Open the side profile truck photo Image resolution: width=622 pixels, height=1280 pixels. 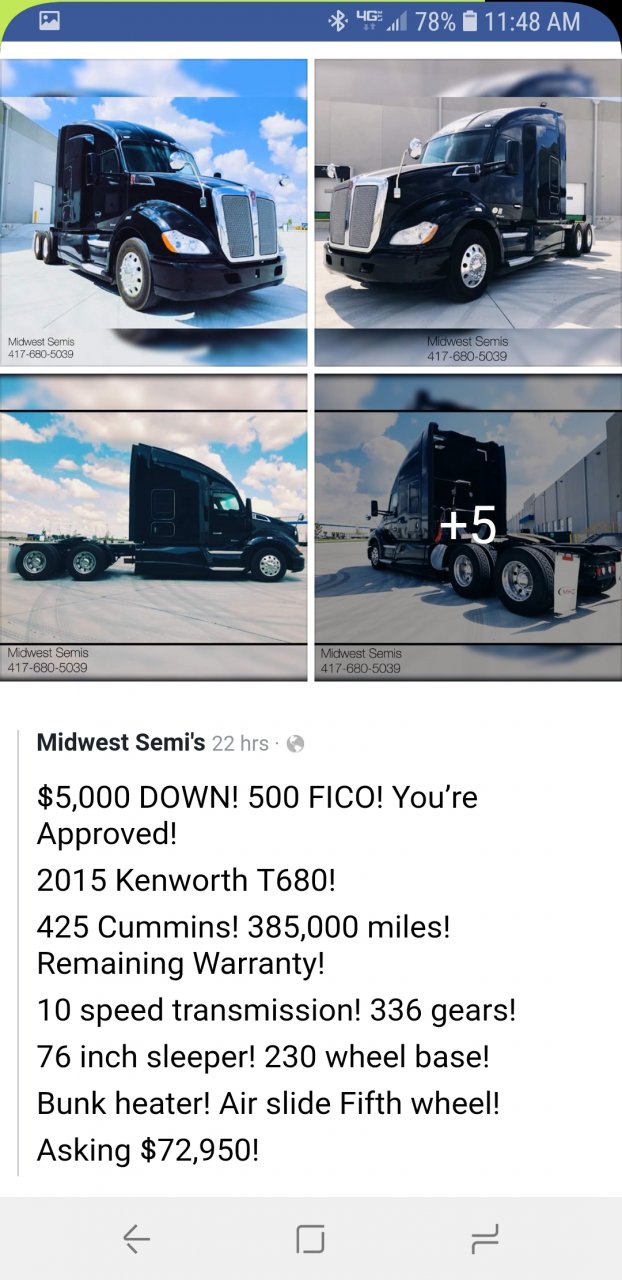click(x=154, y=527)
